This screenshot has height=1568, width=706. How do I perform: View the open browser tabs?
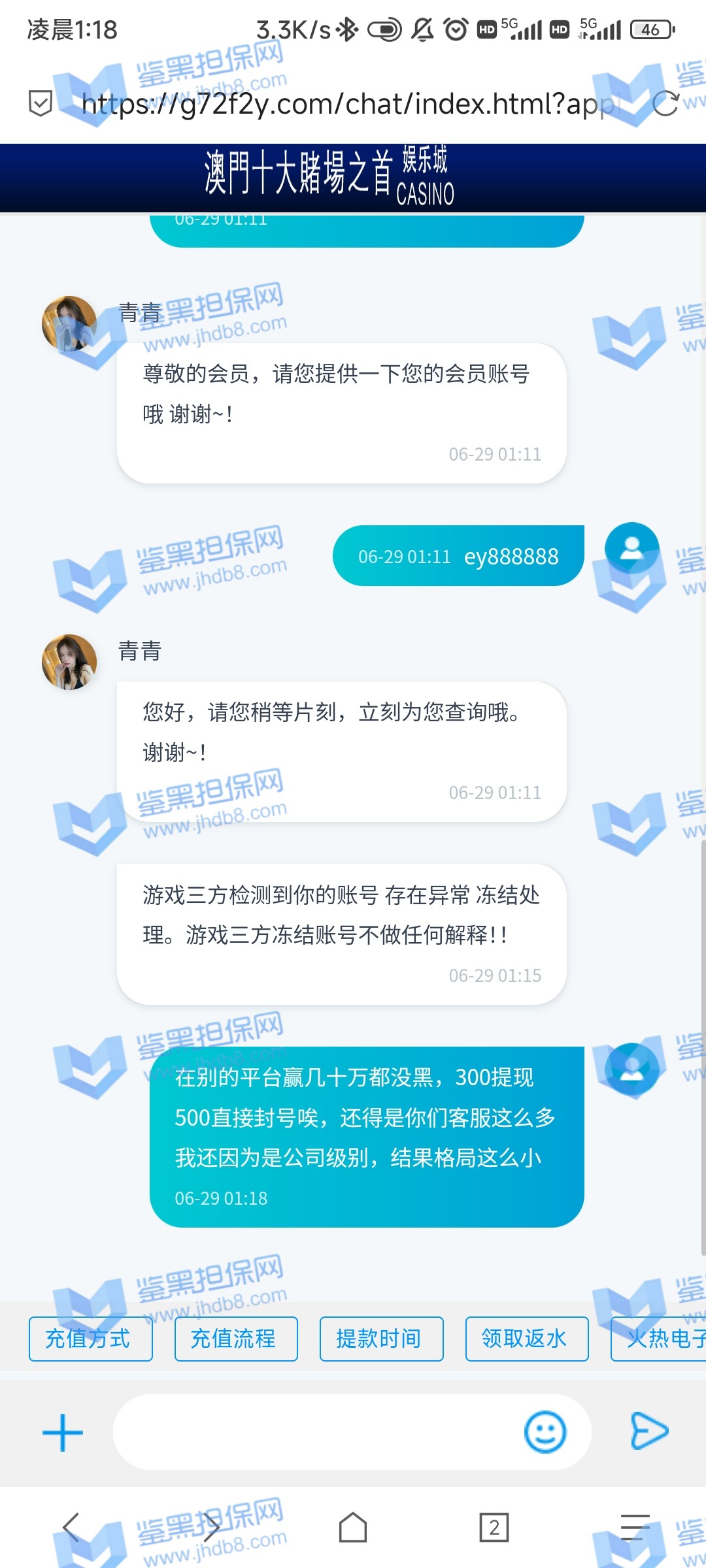tap(494, 1527)
